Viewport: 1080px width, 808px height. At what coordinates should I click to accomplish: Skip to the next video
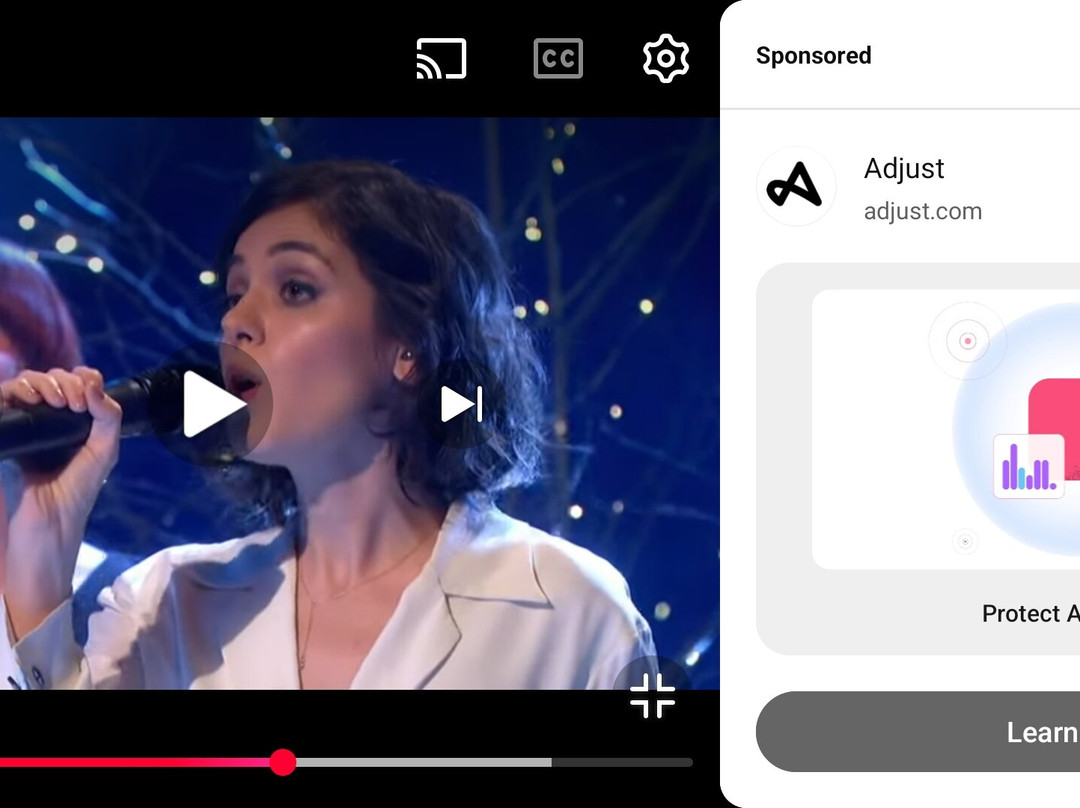(462, 405)
